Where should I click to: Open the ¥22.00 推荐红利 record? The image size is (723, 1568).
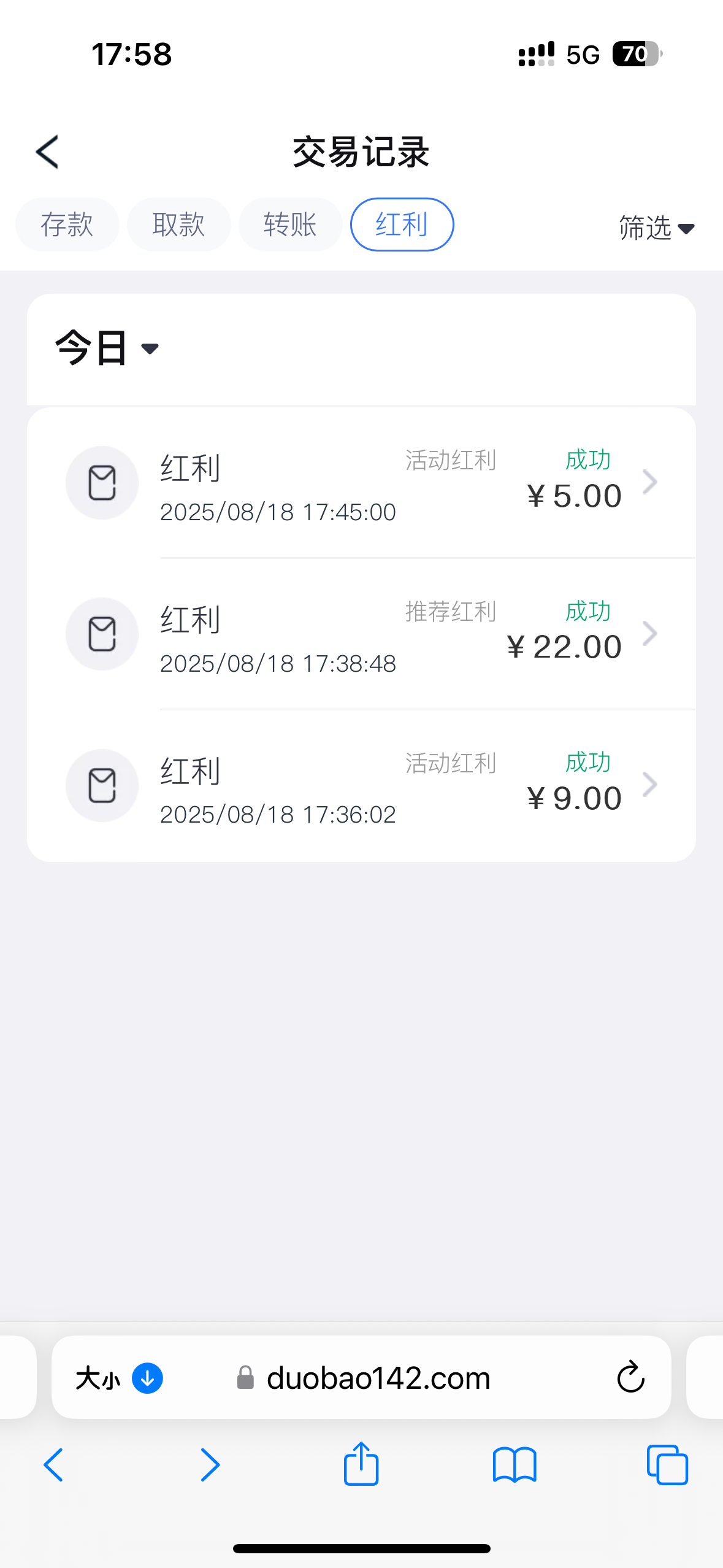[362, 634]
